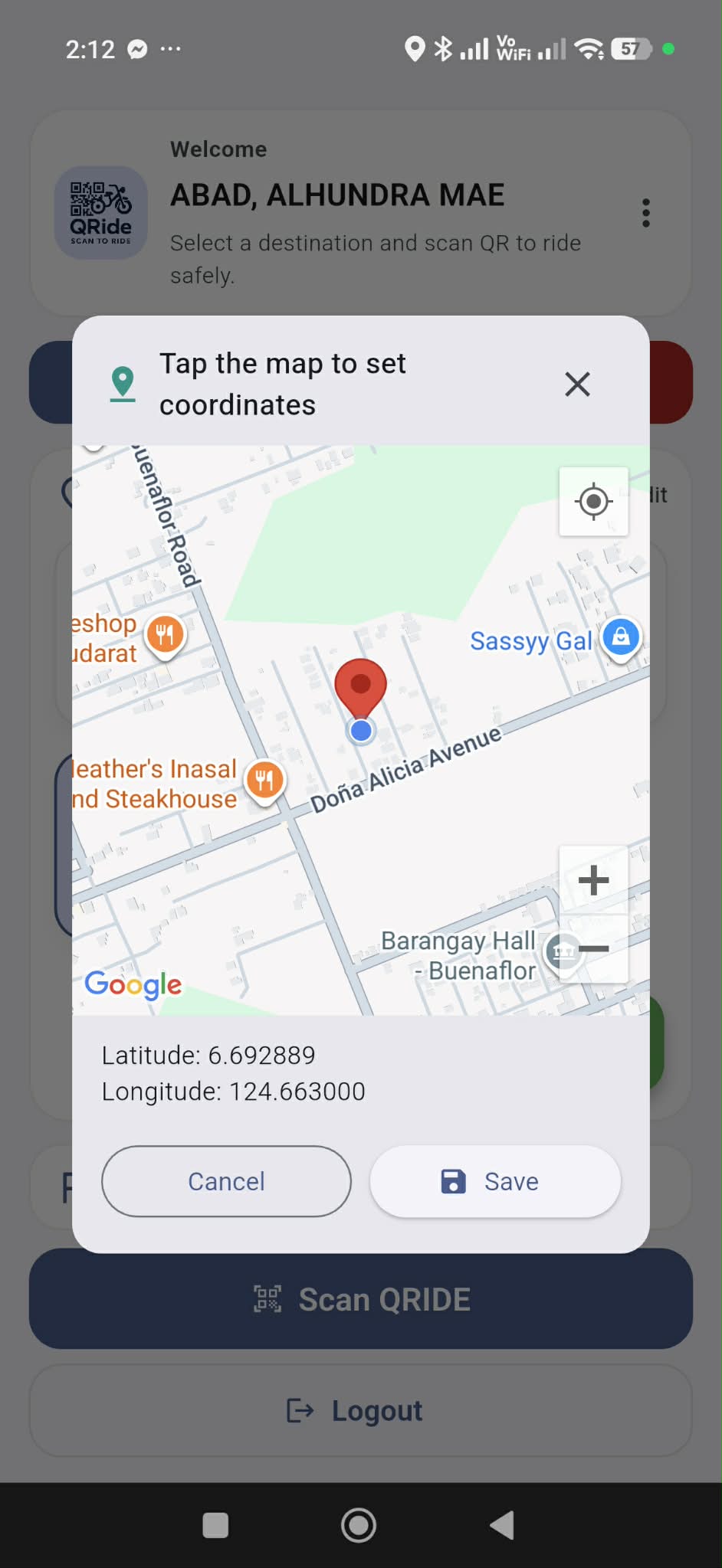
Task: Tap the my-location crosshair button
Action: (592, 502)
